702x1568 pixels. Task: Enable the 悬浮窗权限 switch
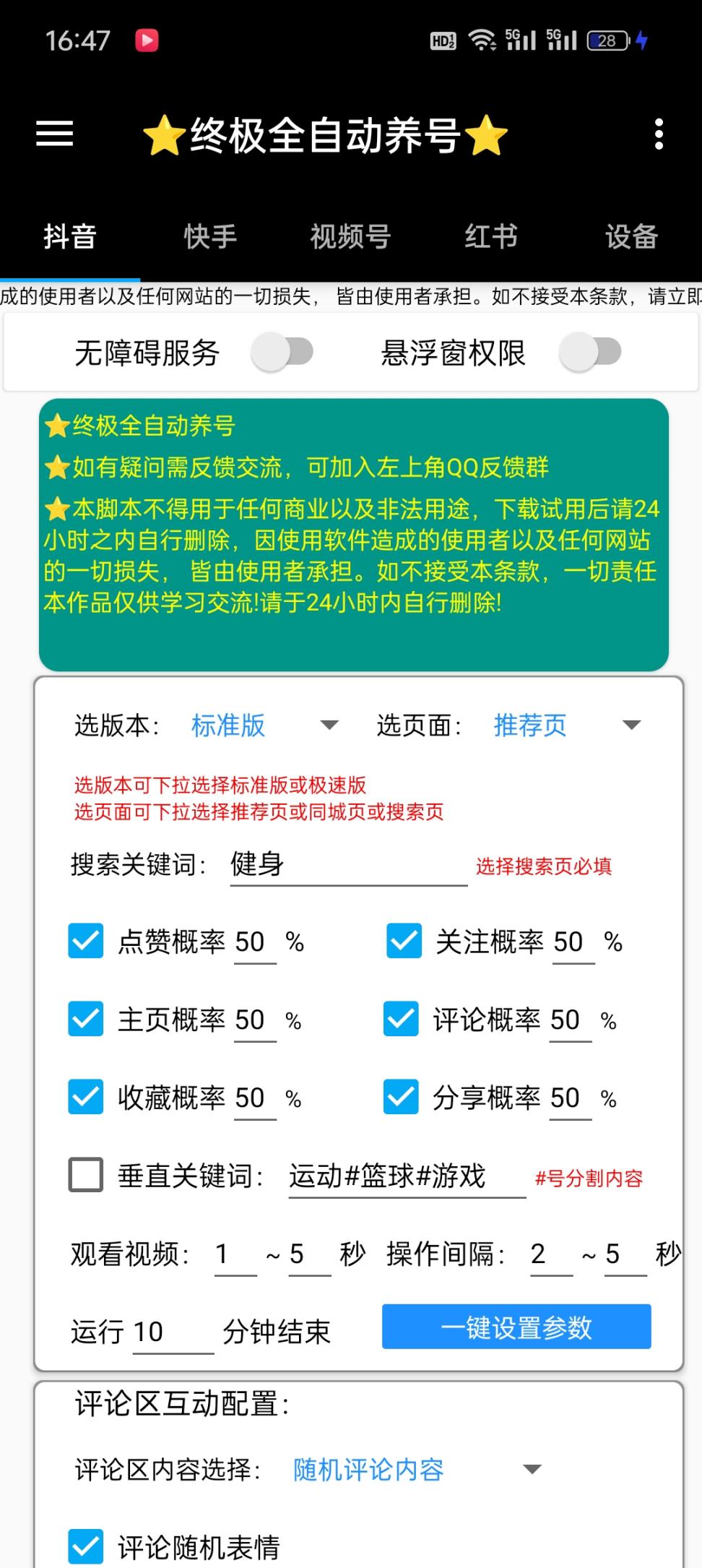591,353
